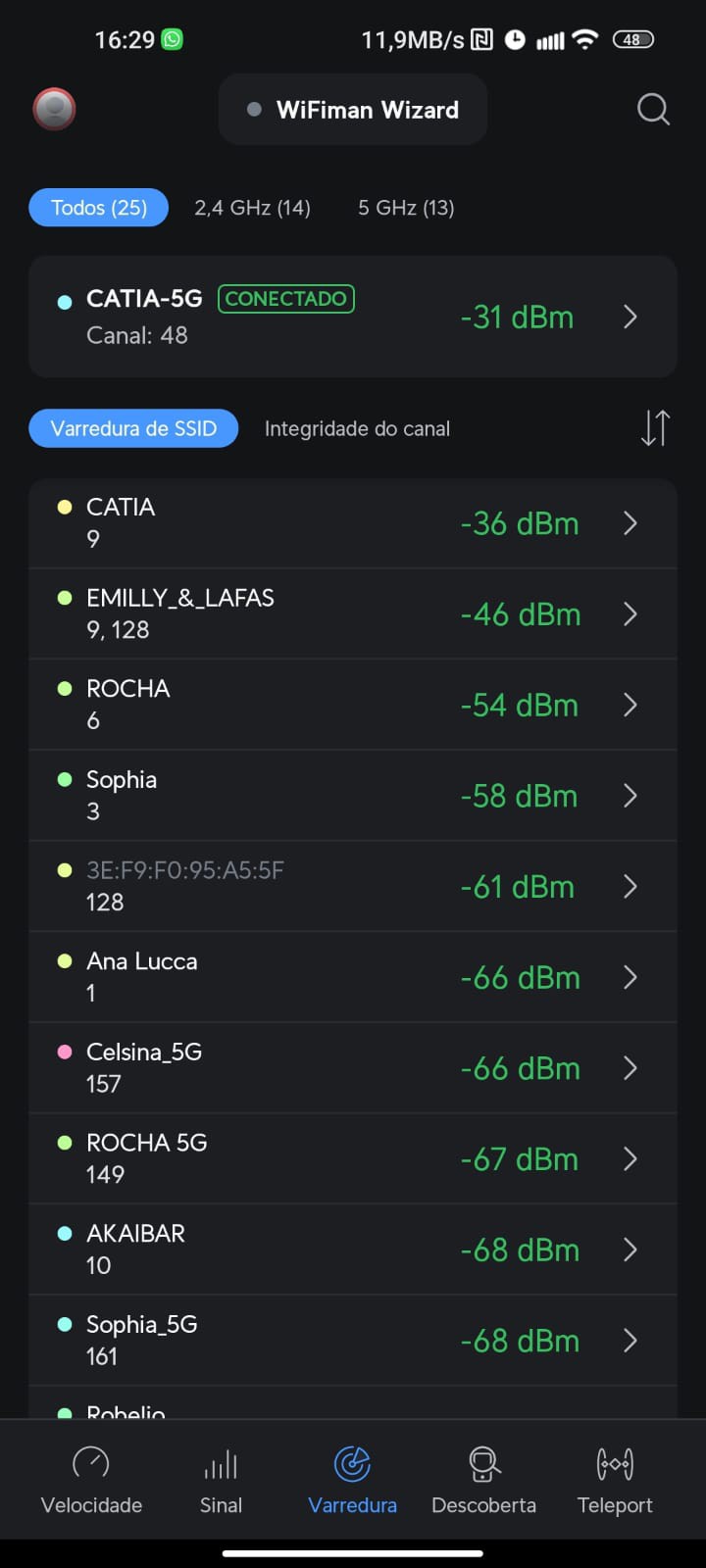Tap the profile avatar icon
706x1568 pixels.
pyautogui.click(x=54, y=109)
